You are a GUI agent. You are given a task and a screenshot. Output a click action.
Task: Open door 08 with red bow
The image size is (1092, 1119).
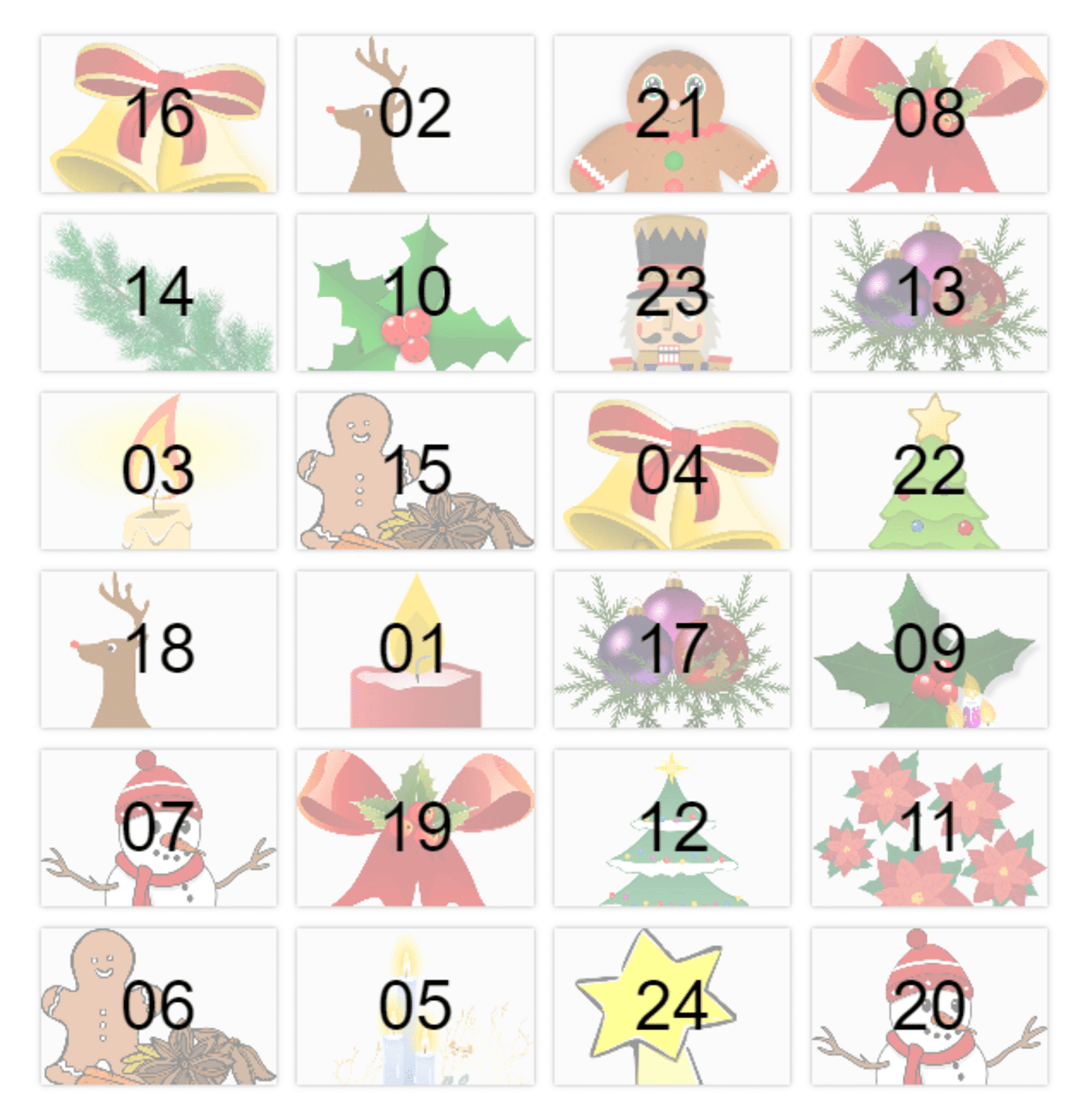click(x=929, y=113)
